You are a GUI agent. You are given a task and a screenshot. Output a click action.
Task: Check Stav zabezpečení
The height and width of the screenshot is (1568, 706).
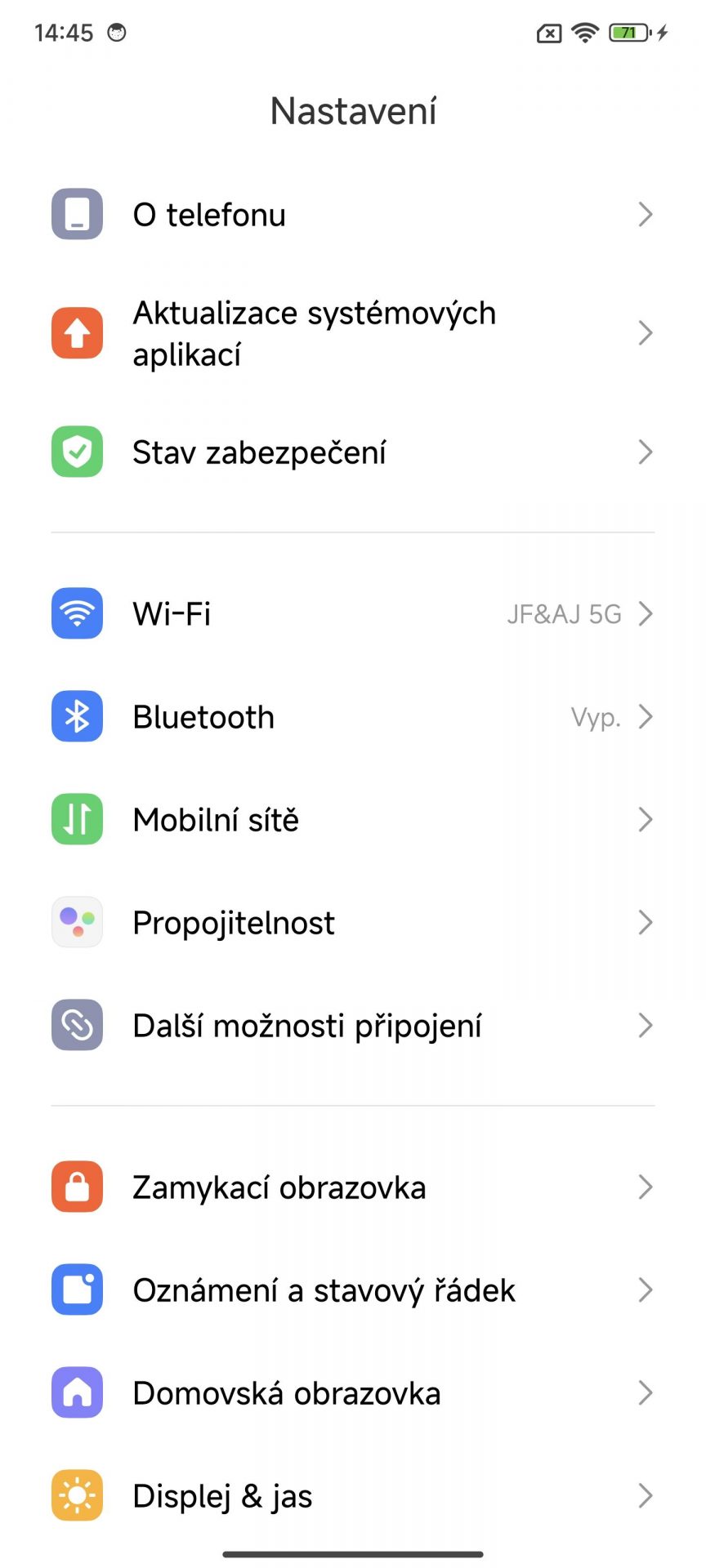(x=353, y=452)
